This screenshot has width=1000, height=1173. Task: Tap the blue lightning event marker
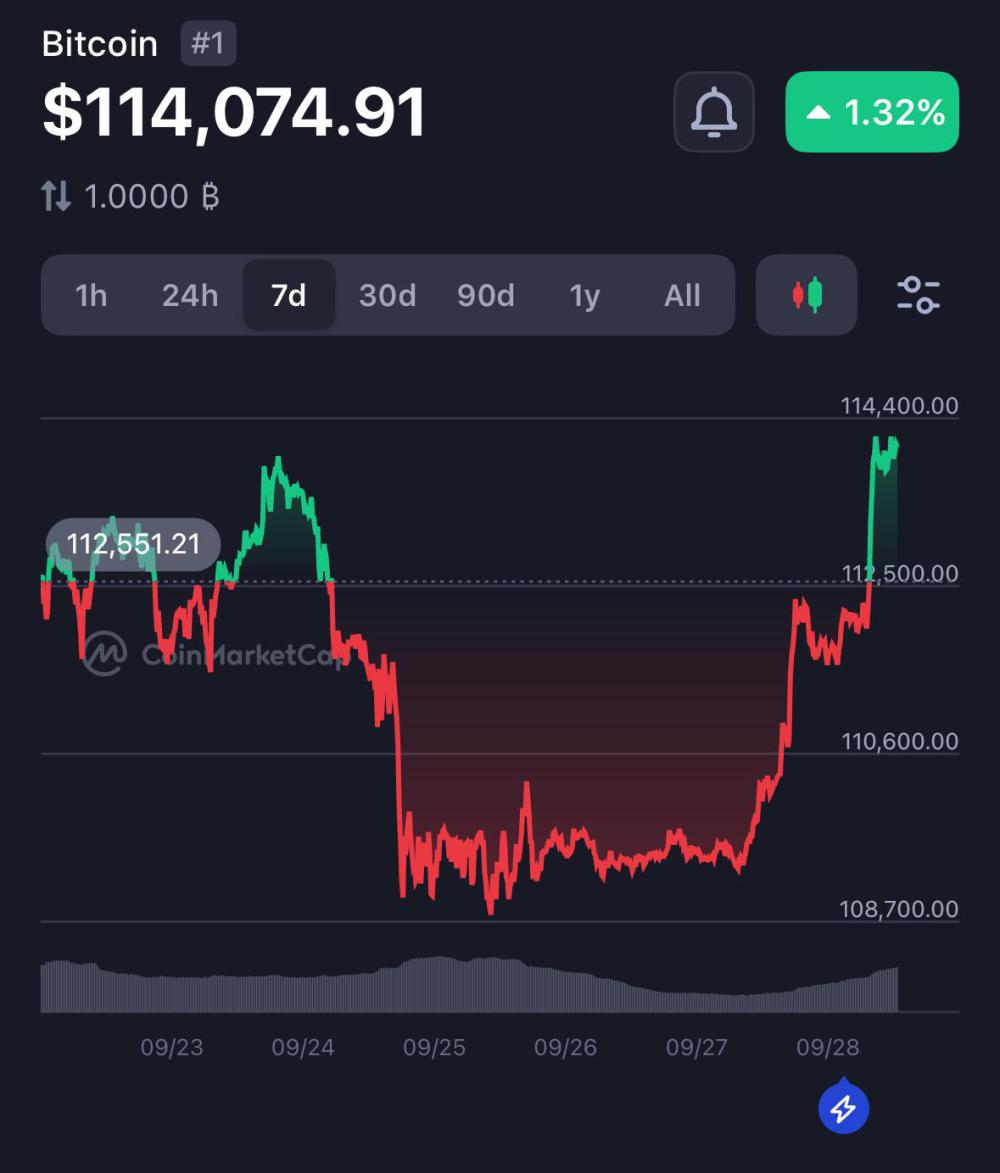tap(843, 1108)
